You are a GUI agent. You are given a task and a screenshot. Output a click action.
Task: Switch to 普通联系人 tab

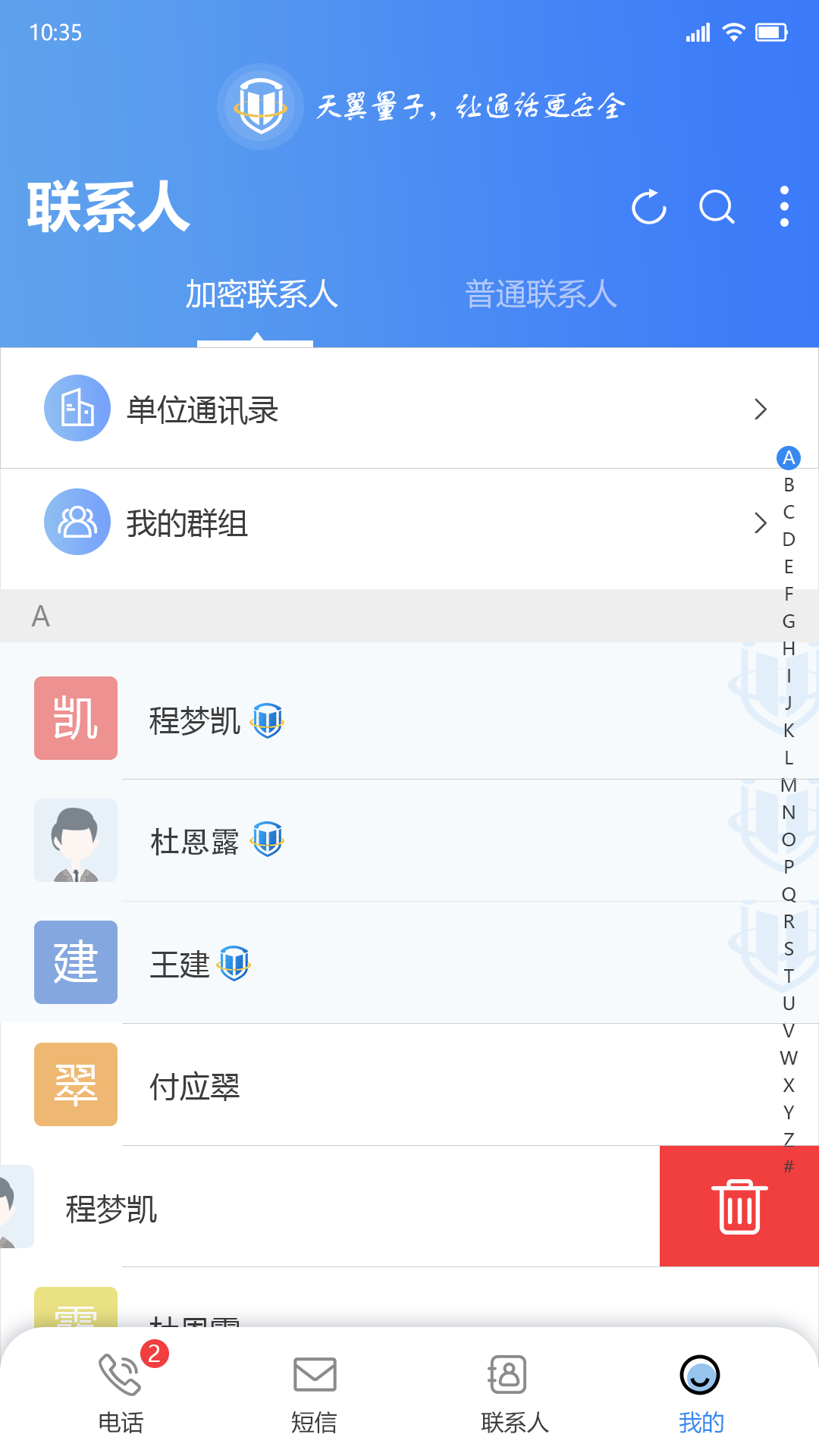coord(541,294)
